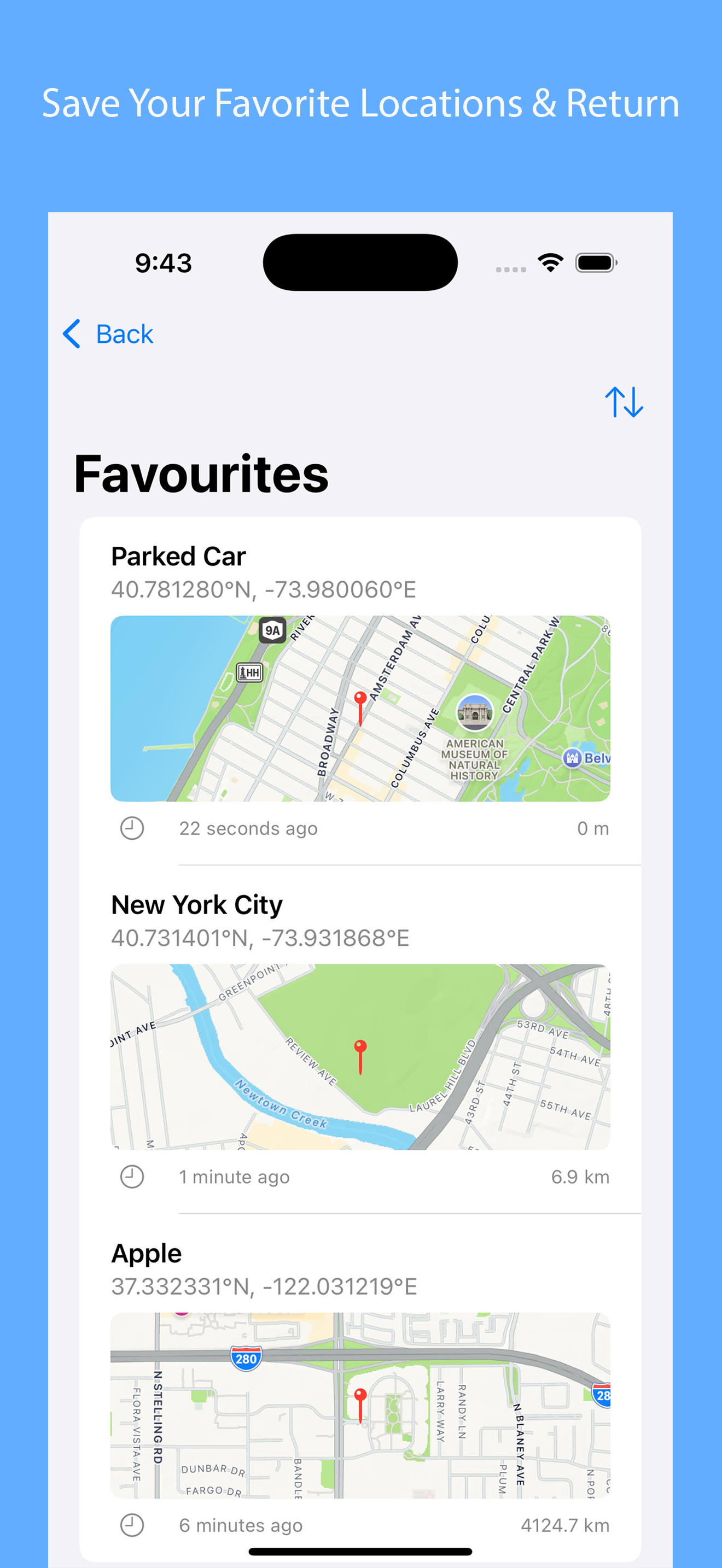Click the clock icon beside Apple entry
This screenshot has width=722, height=1568.
pos(131,1525)
